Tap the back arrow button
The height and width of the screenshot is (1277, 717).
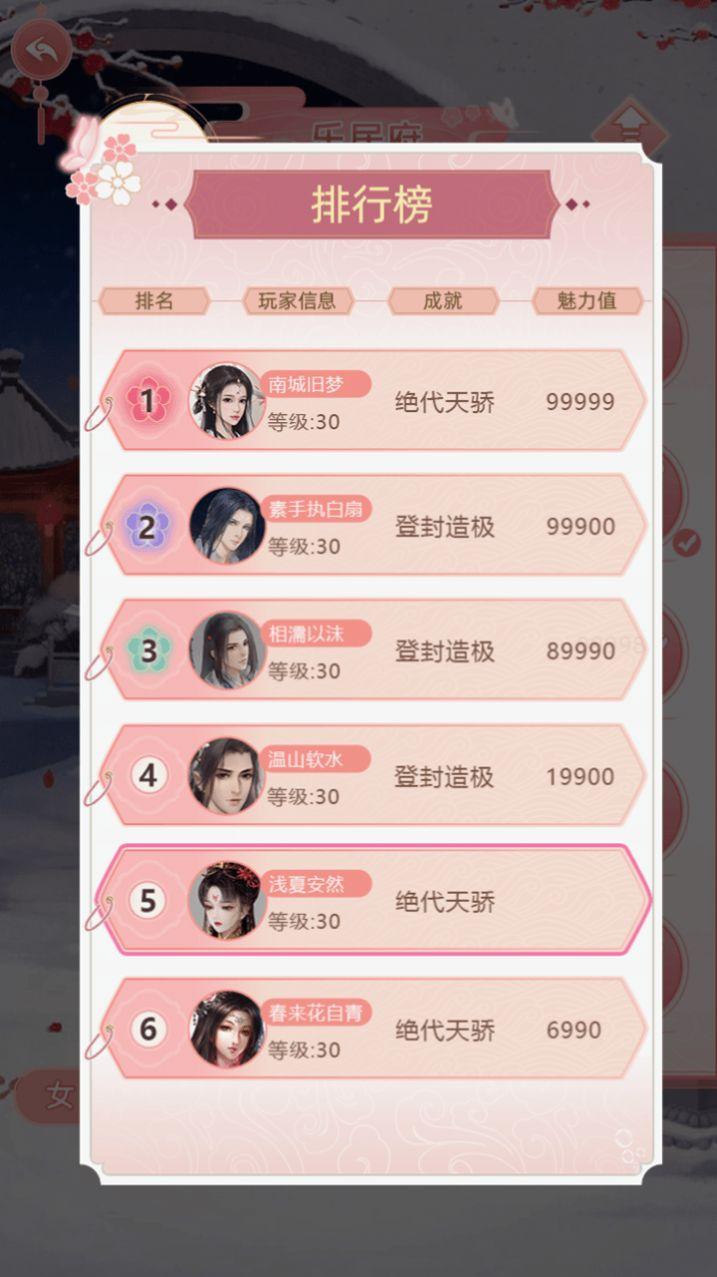[41, 49]
